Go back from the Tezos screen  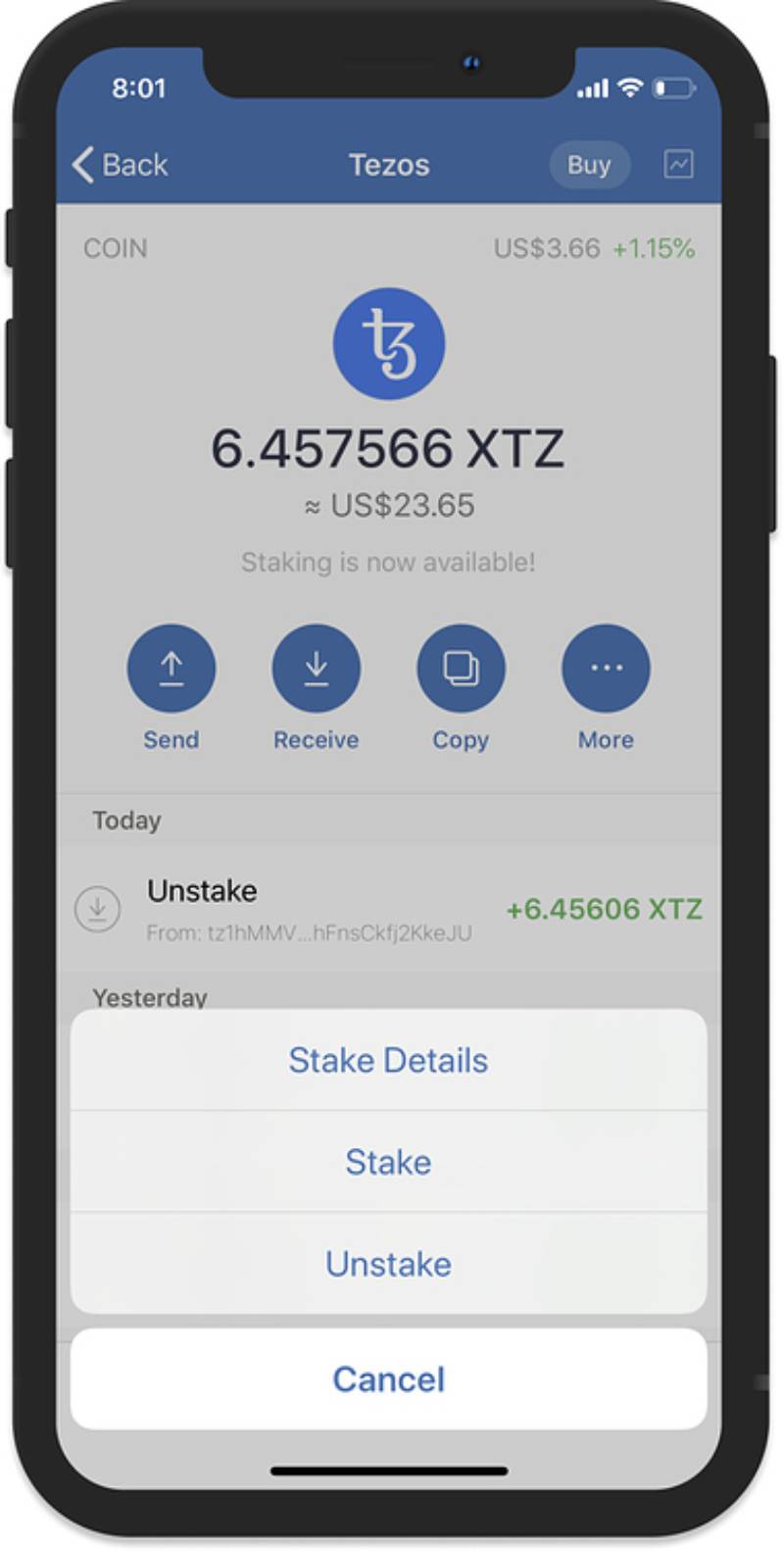pos(121,165)
